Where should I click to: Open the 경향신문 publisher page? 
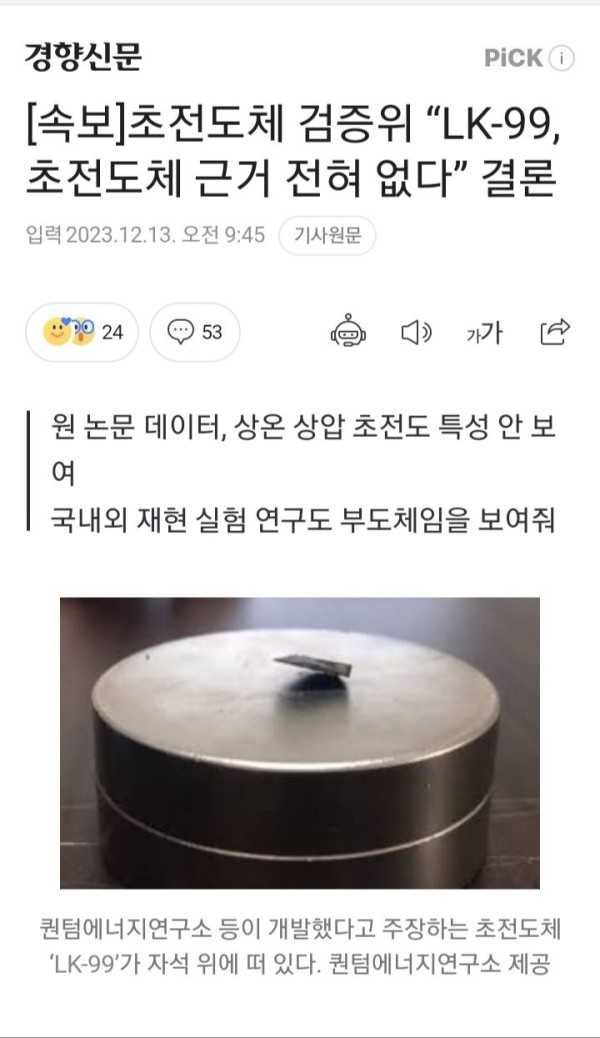[83, 58]
